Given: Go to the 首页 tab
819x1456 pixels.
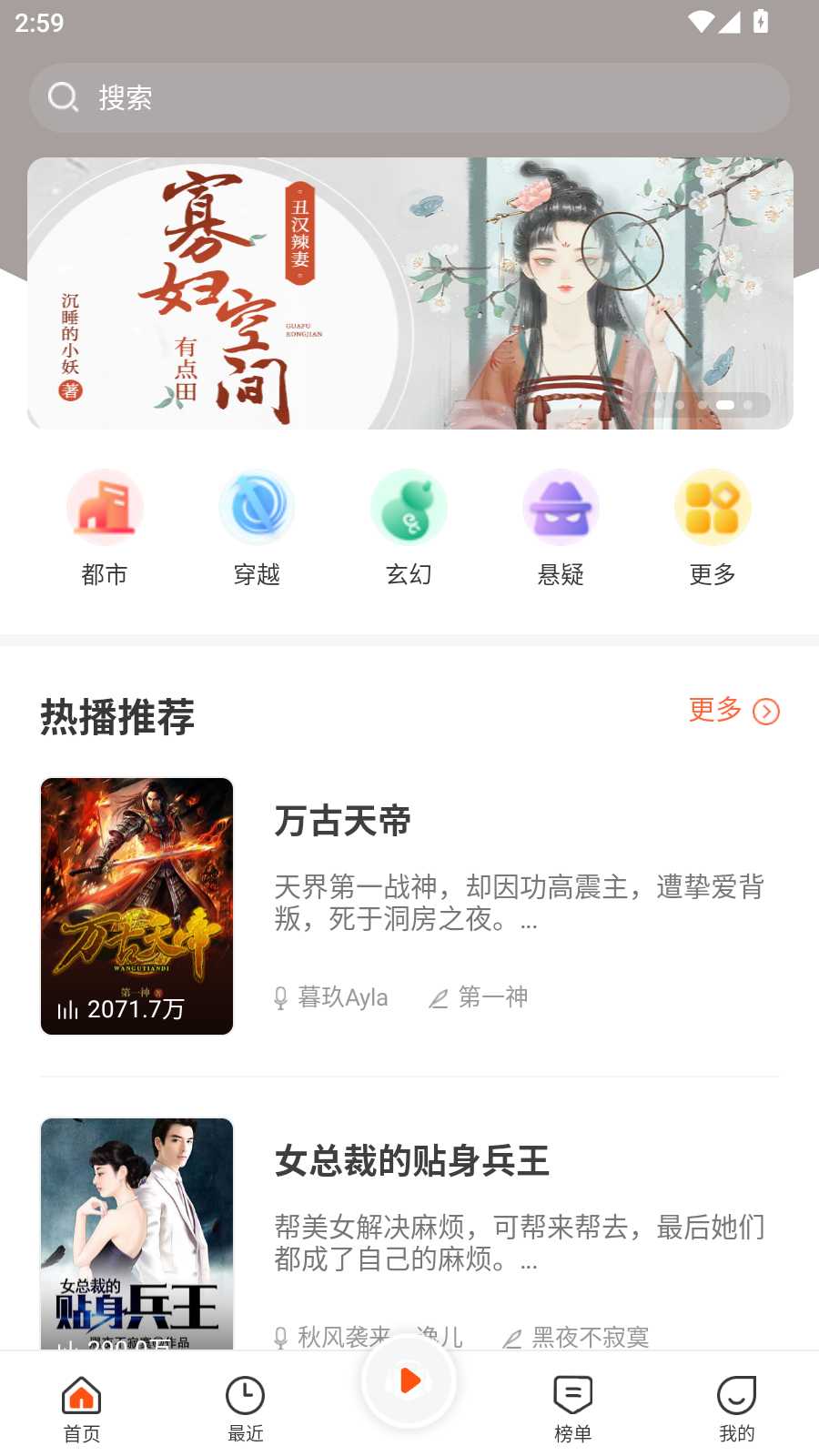Looking at the screenshot, I should pyautogui.click(x=82, y=1408).
